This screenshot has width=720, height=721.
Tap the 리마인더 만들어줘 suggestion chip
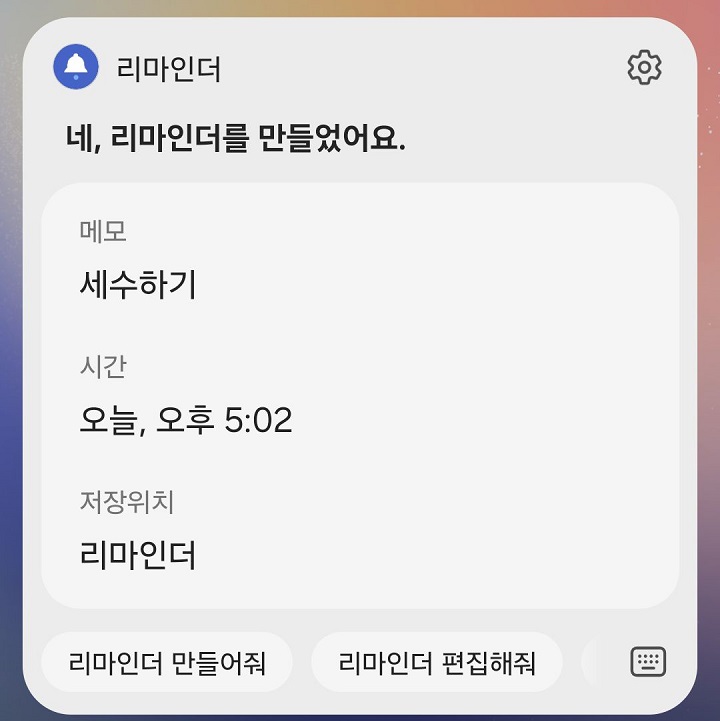point(167,662)
